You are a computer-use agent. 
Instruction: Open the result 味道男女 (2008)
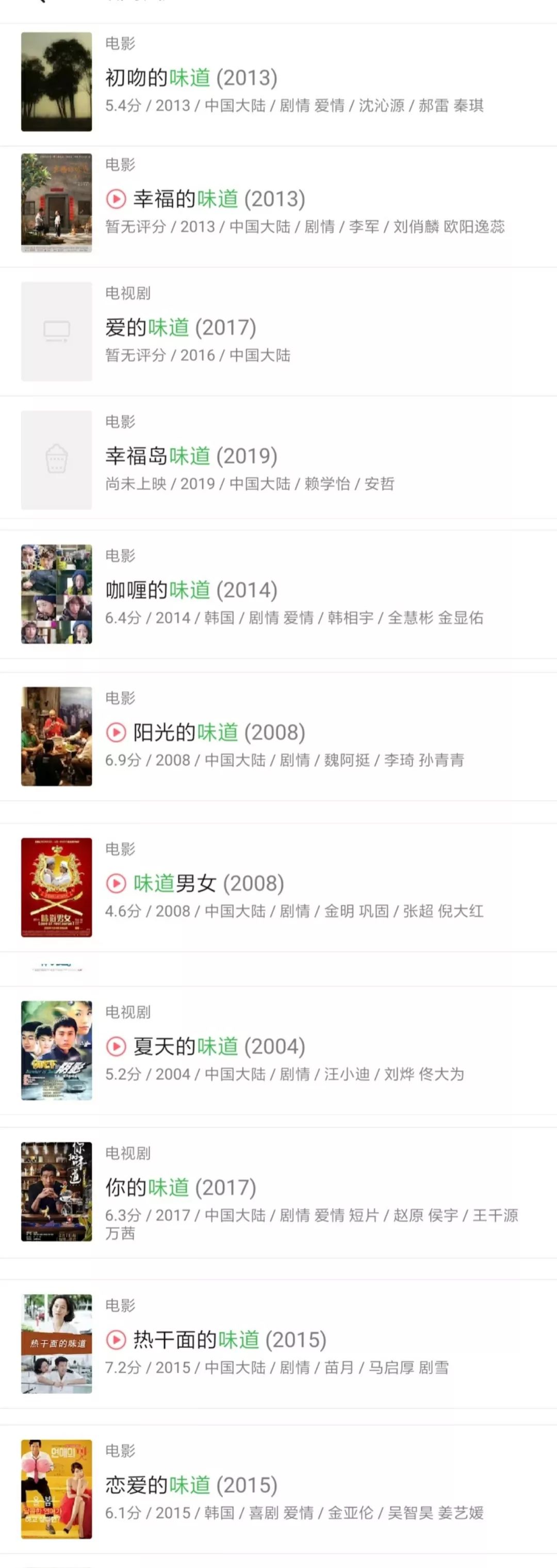(208, 883)
